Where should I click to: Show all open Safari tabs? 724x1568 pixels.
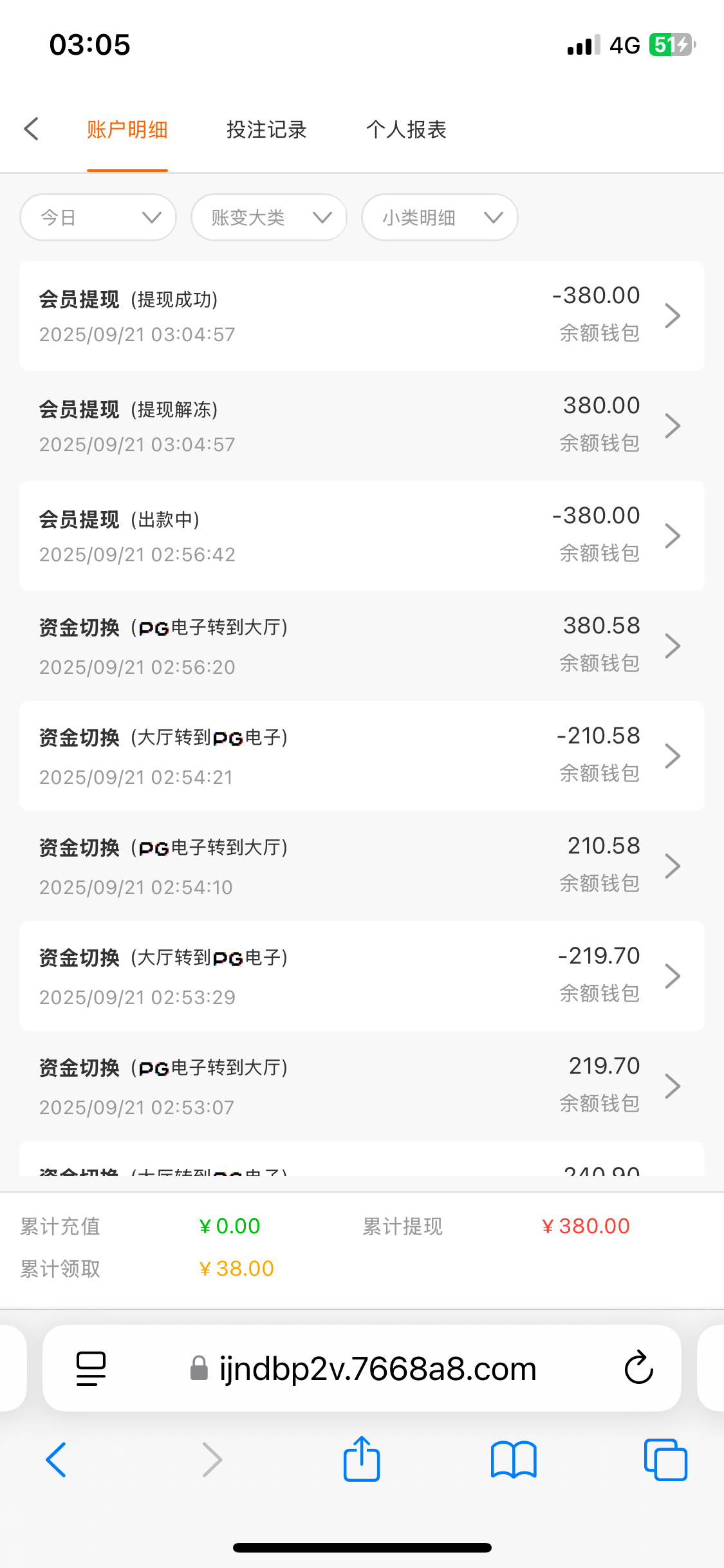pos(665,1459)
